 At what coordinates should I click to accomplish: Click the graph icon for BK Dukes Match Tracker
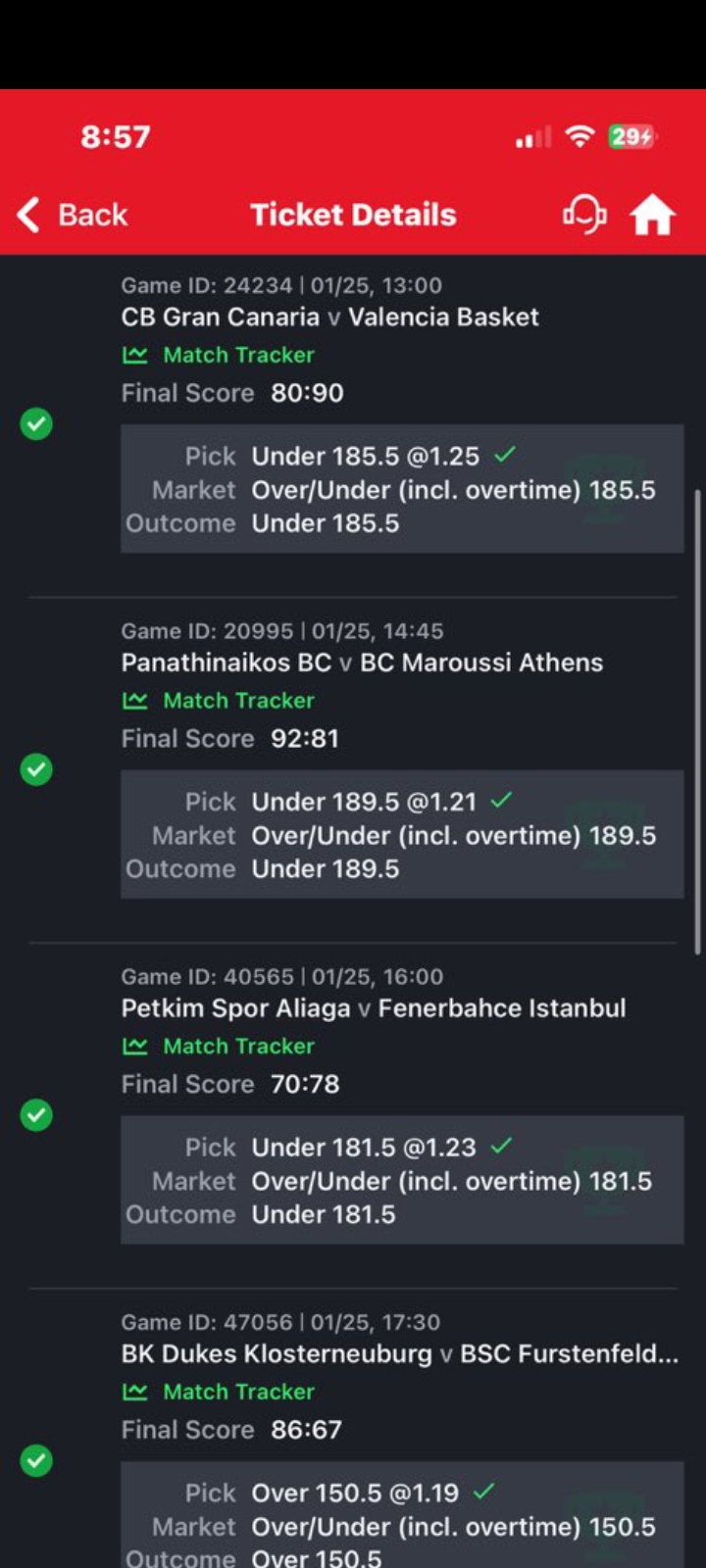click(x=135, y=1392)
